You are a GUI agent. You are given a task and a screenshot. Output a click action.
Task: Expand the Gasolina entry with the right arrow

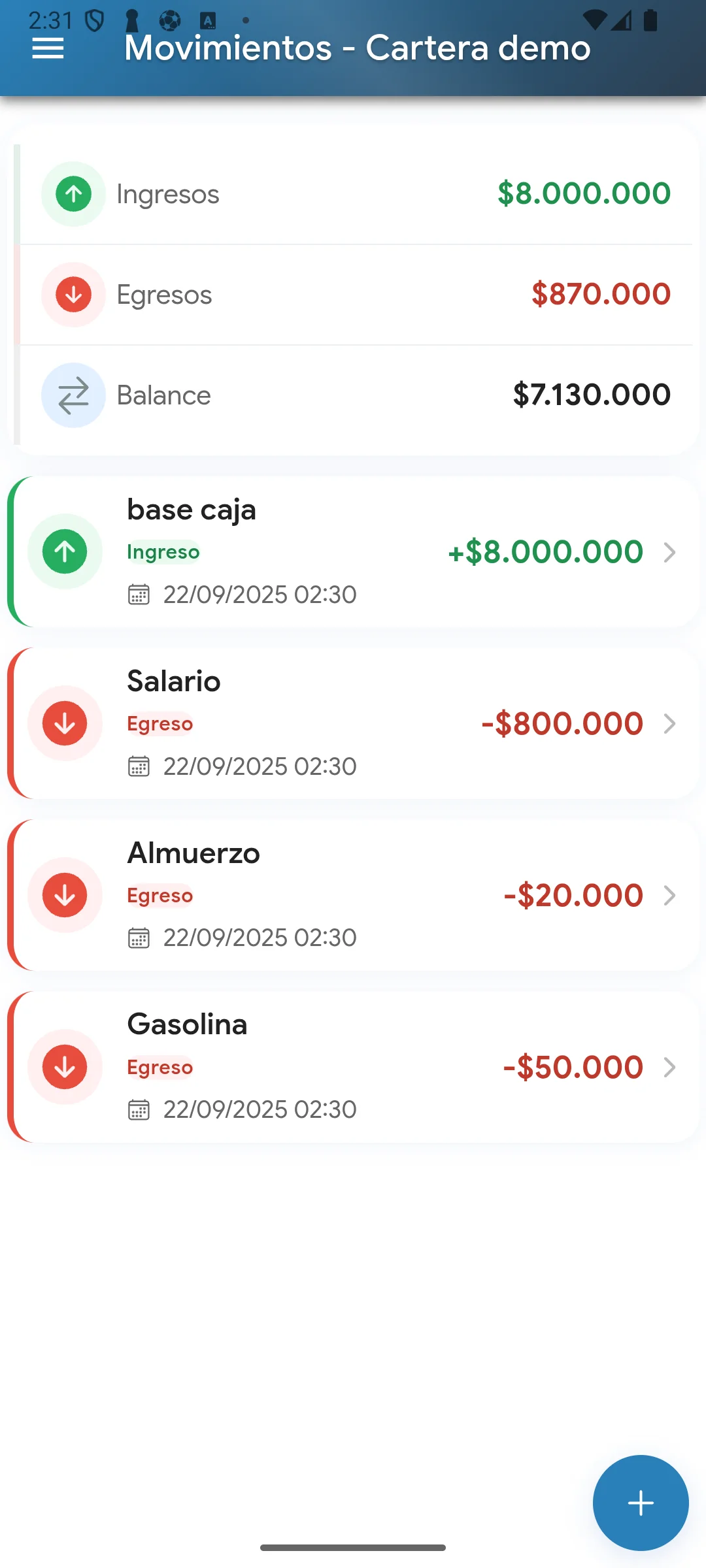[x=669, y=1068]
